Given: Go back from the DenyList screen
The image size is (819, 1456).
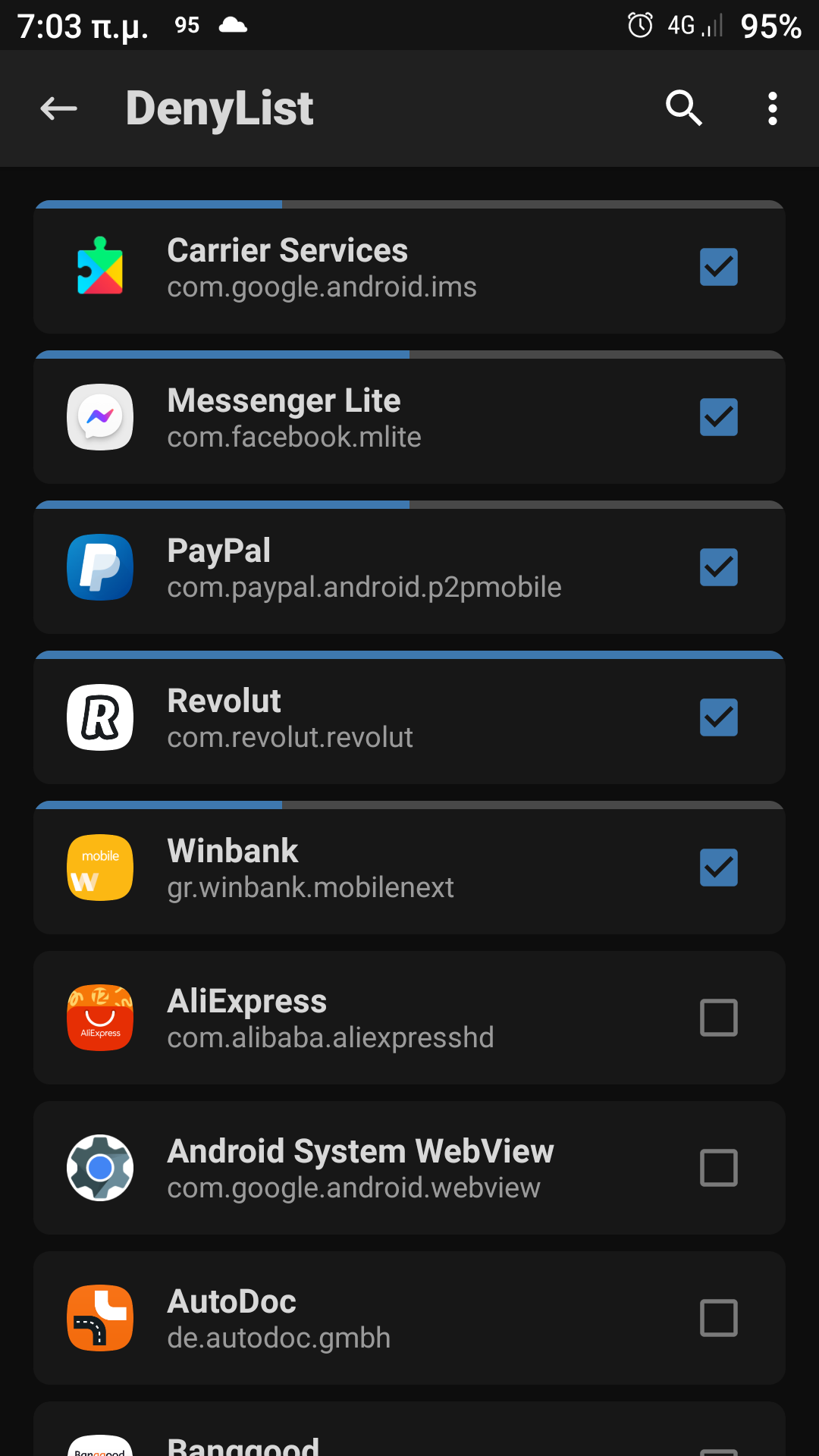Looking at the screenshot, I should [x=58, y=108].
